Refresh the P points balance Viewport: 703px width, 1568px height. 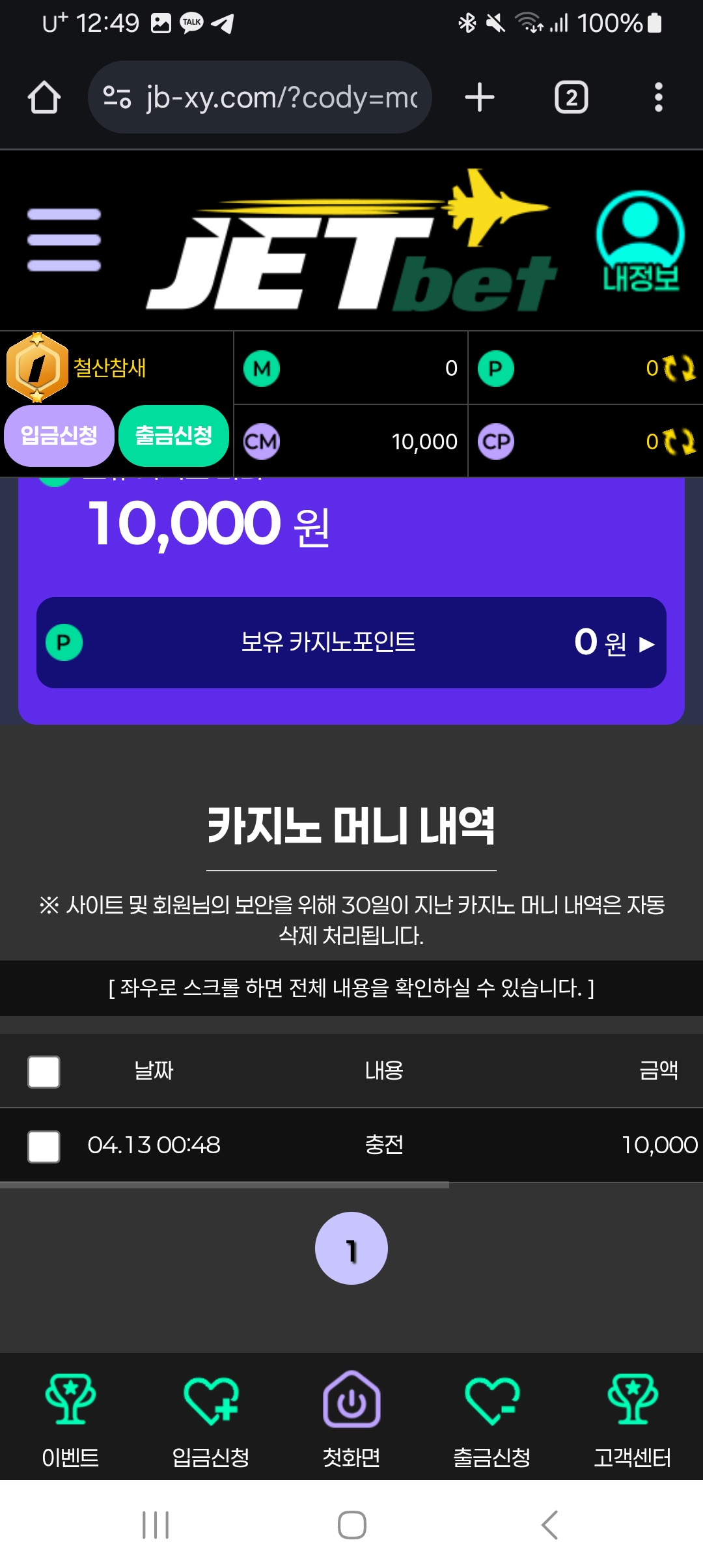(x=680, y=369)
